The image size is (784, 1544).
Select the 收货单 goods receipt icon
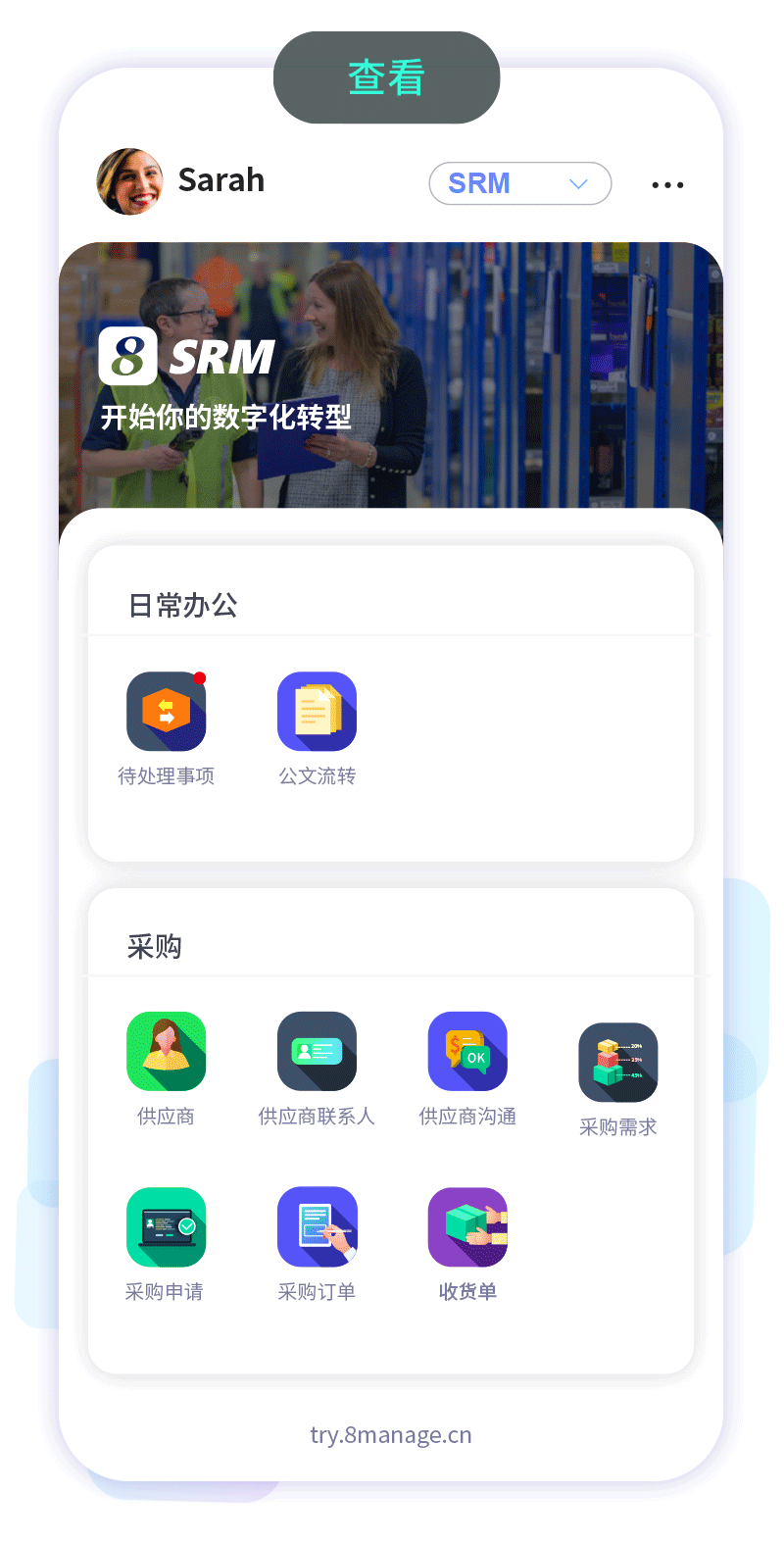click(x=467, y=1226)
